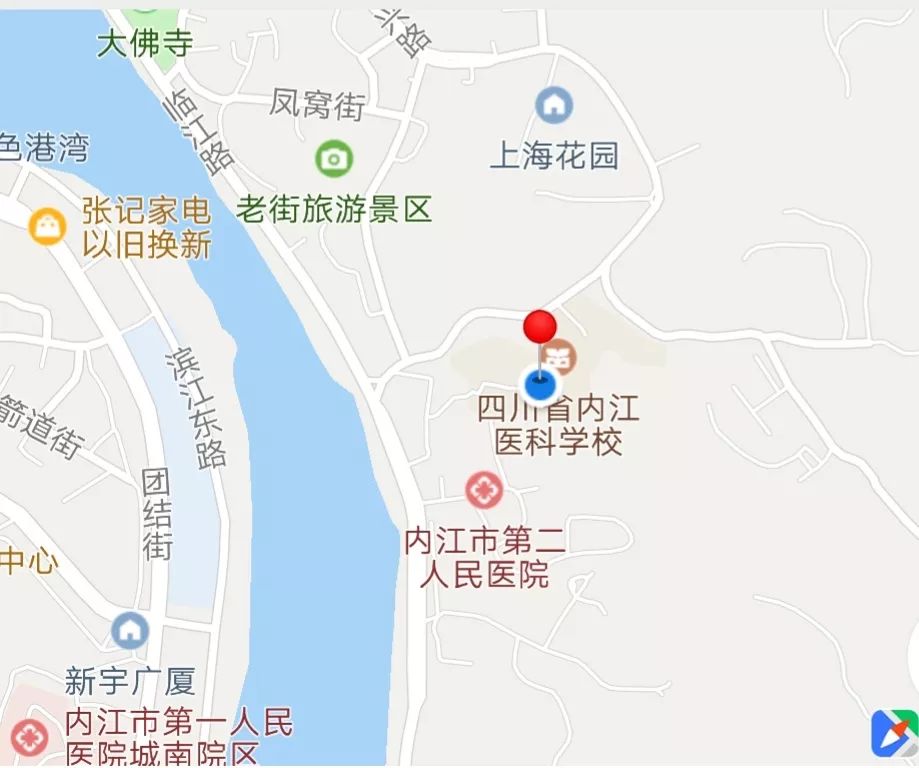The height and width of the screenshot is (768, 919).
Task: Tap the red location pin
Action: (x=540, y=327)
